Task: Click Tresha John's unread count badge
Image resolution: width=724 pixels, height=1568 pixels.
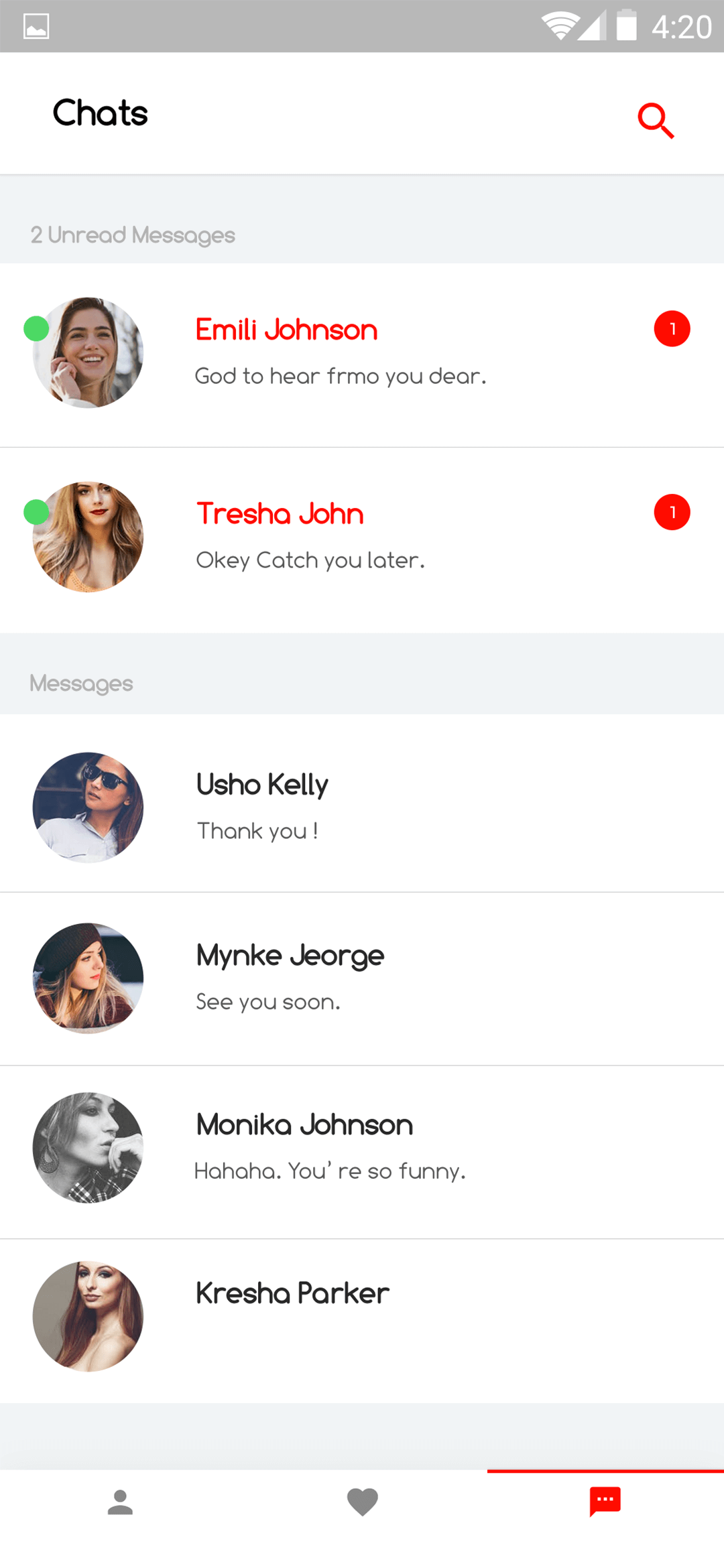Action: tap(672, 512)
